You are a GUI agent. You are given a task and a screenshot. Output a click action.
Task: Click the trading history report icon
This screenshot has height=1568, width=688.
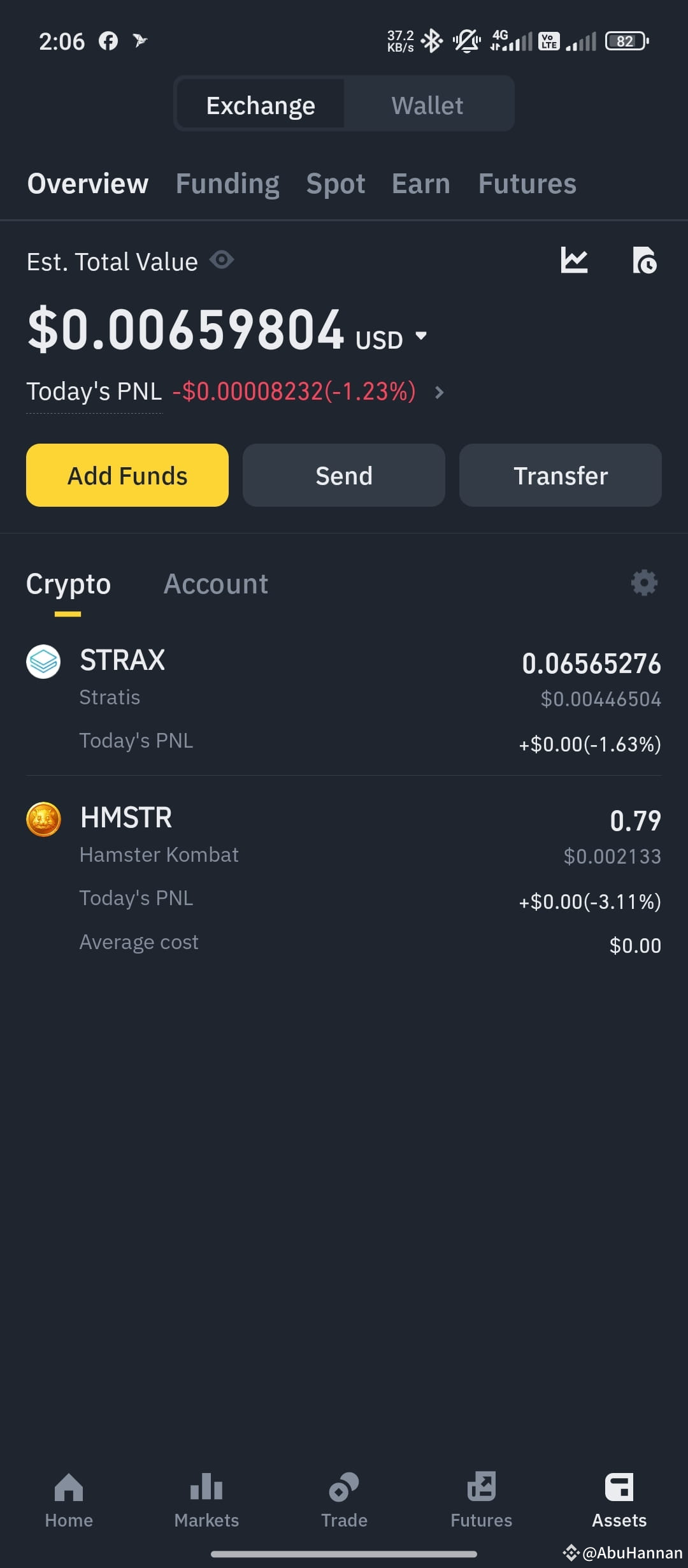[x=645, y=260]
